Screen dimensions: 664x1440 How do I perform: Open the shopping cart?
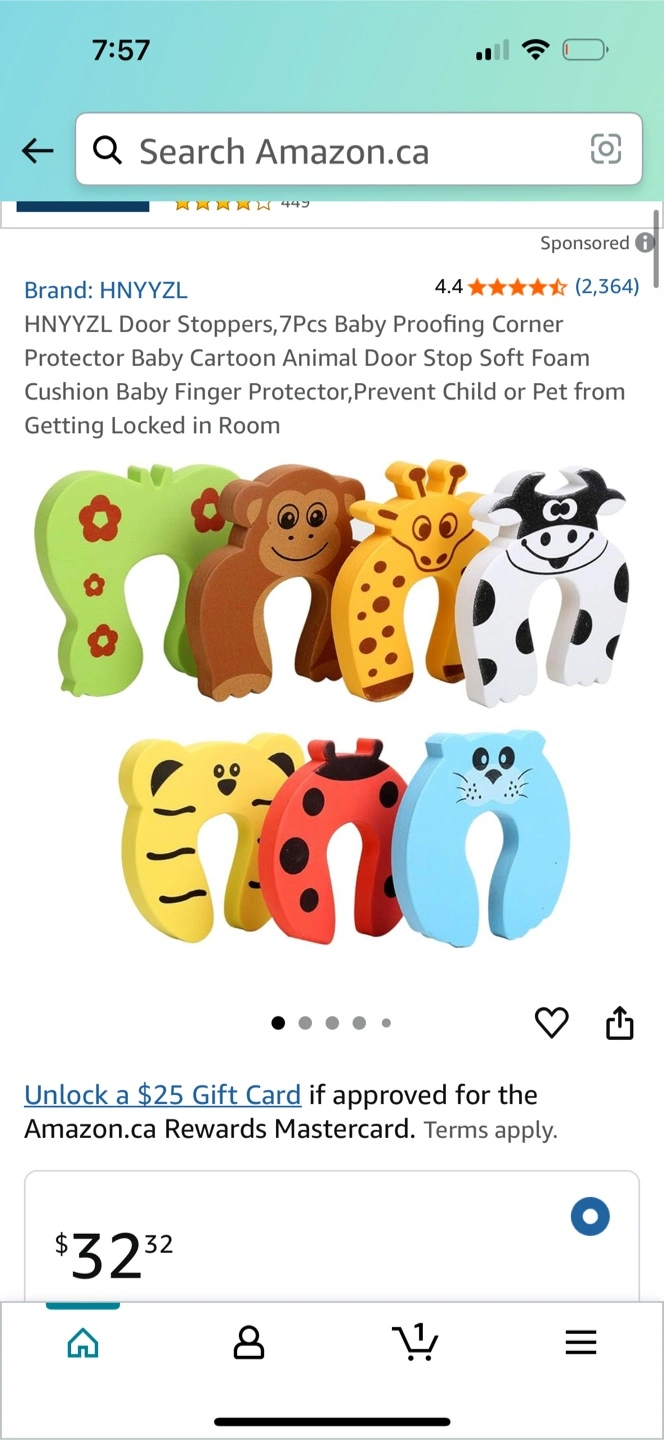point(415,1342)
